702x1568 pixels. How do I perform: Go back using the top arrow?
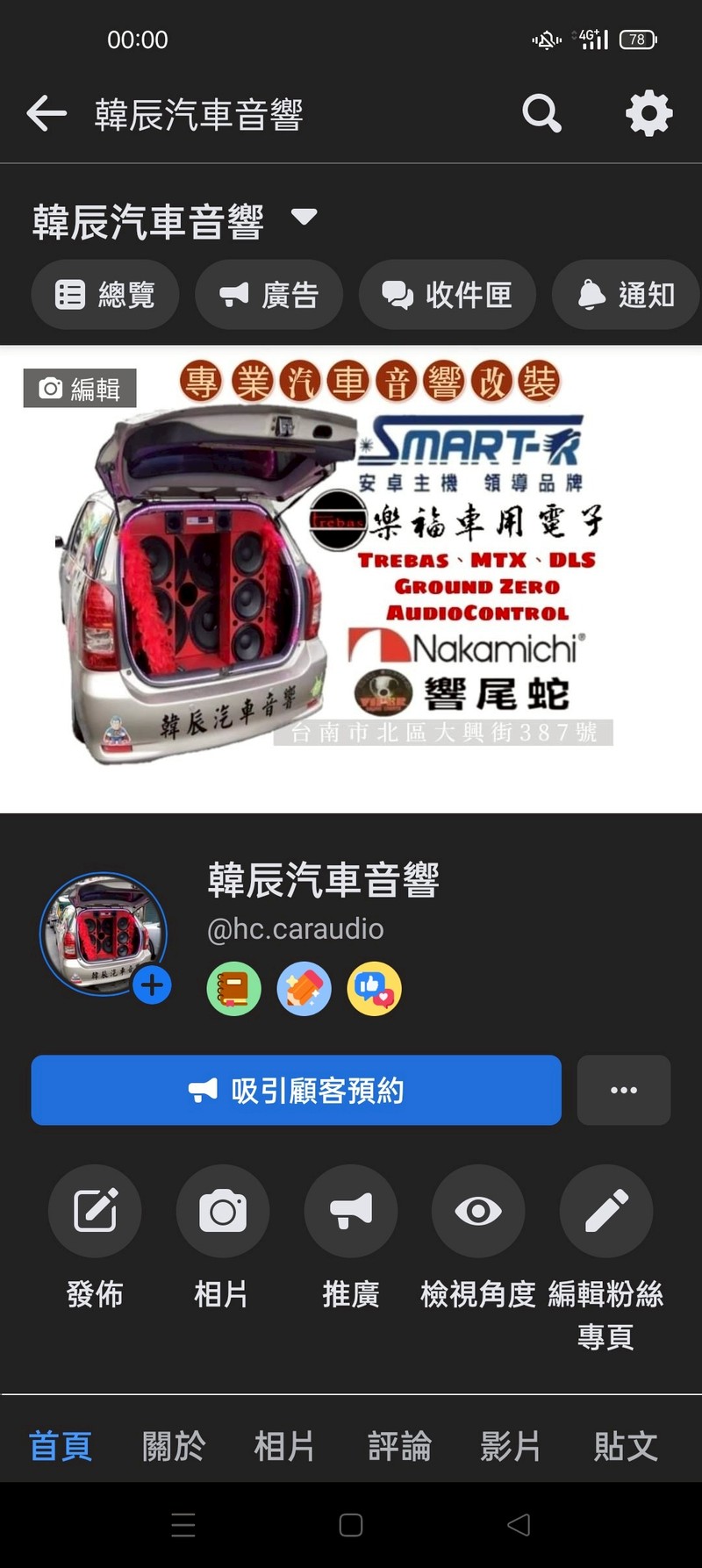coord(47,113)
